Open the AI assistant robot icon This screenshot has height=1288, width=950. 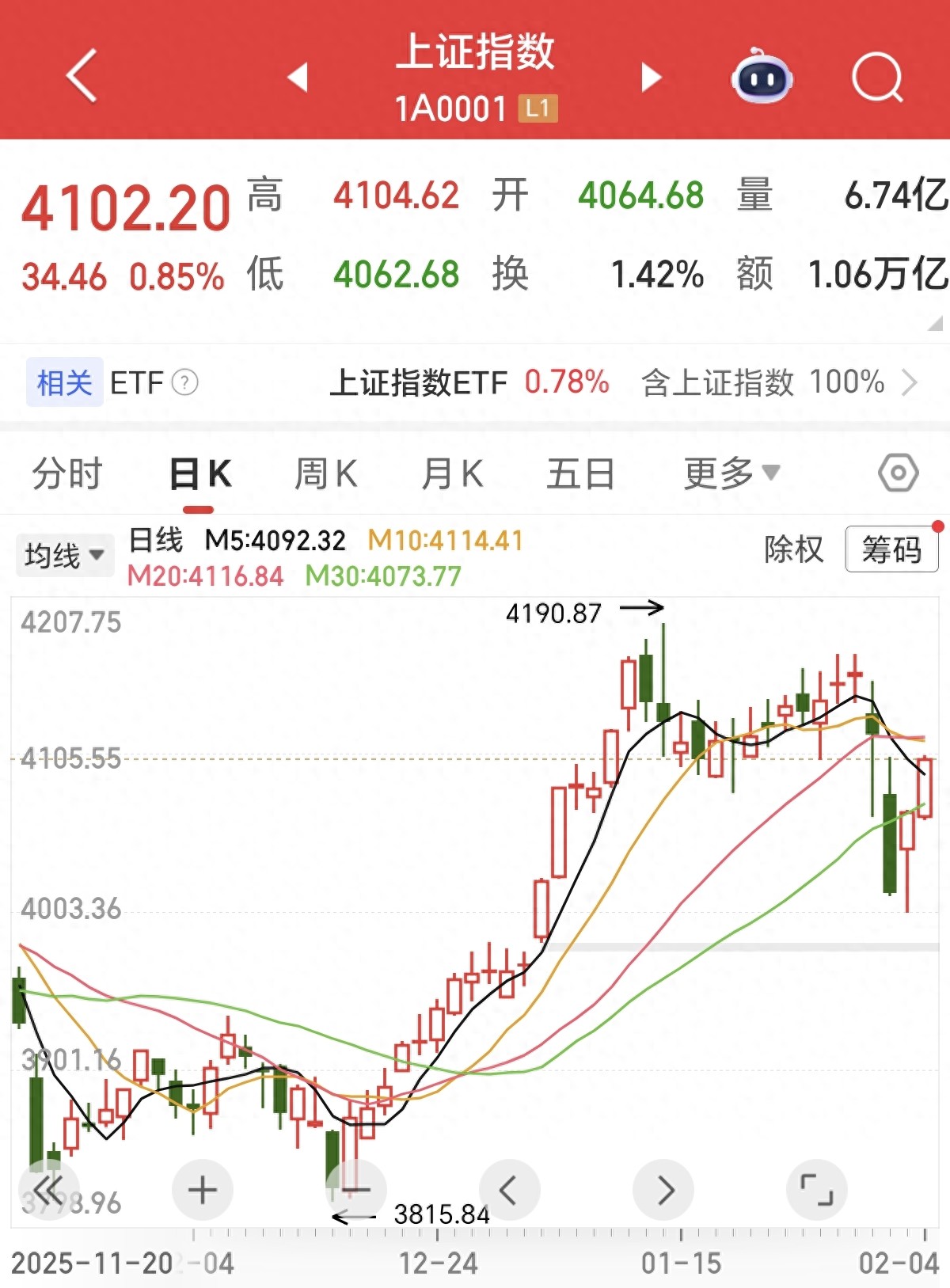761,75
